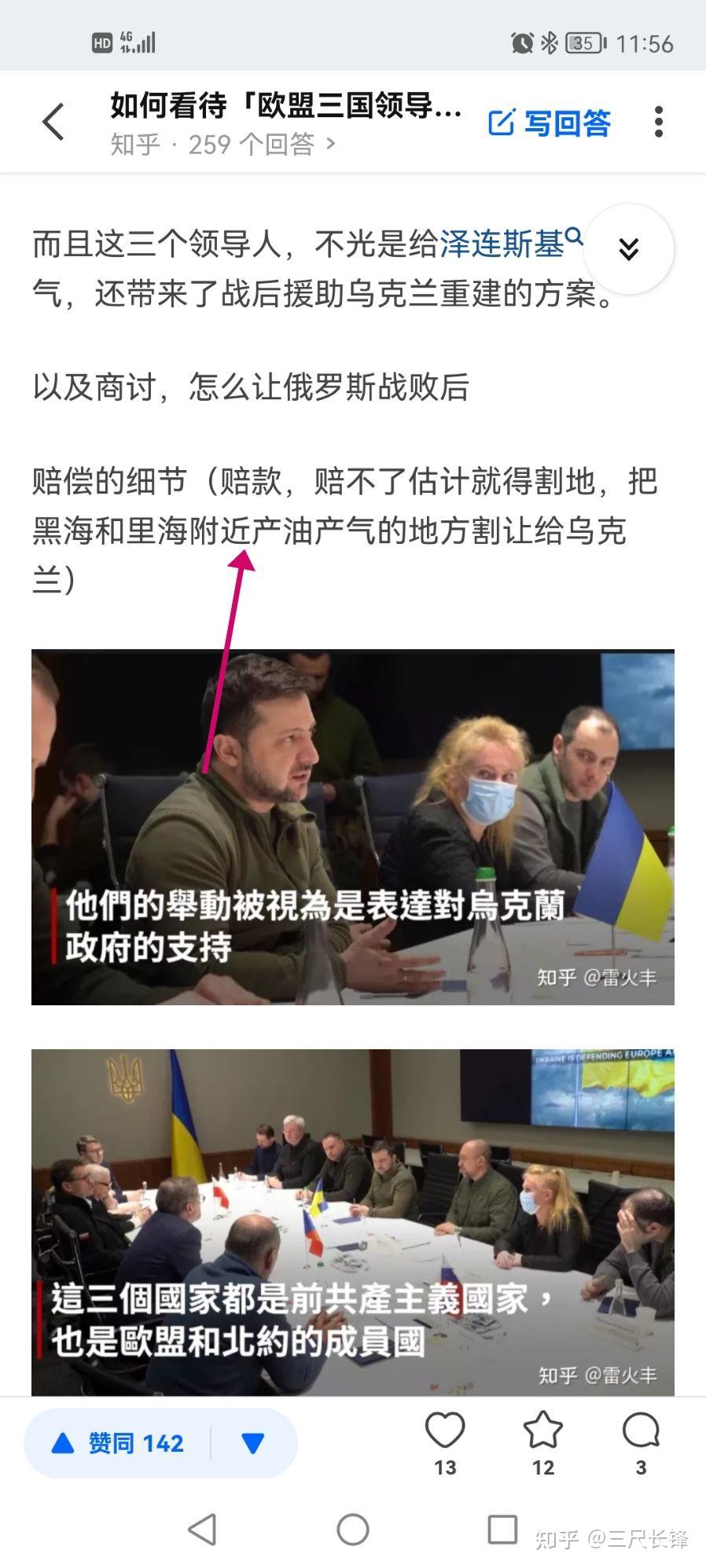706x1568 pixels.
Task: Go back using the top-left arrow
Action: coord(53,123)
